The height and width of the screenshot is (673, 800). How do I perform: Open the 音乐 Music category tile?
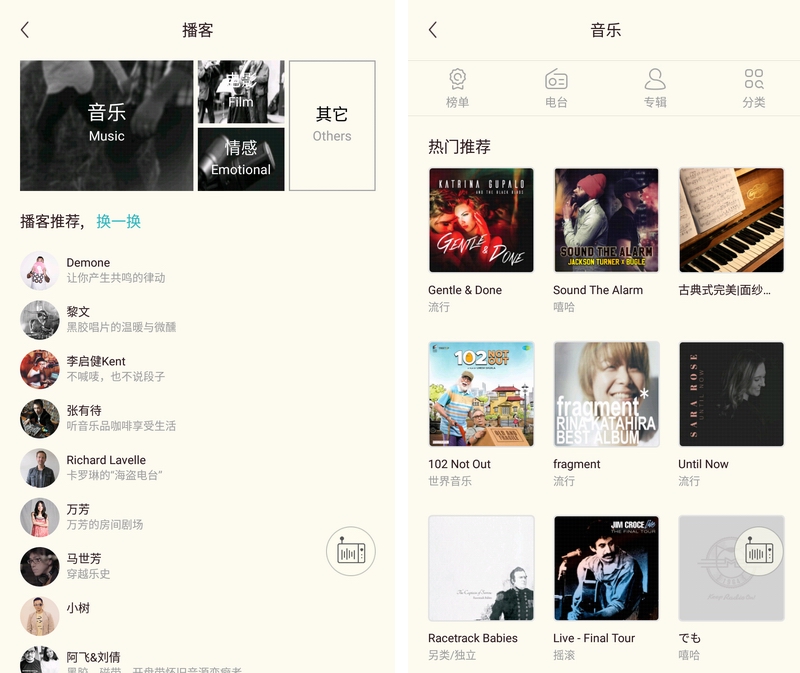pyautogui.click(x=107, y=125)
